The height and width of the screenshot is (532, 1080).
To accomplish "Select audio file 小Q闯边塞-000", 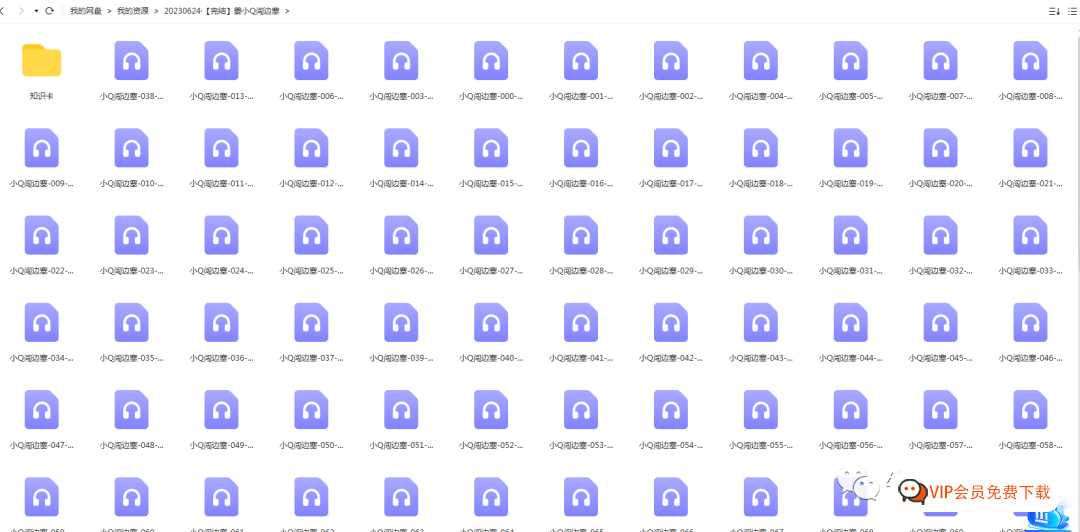I will pos(491,61).
